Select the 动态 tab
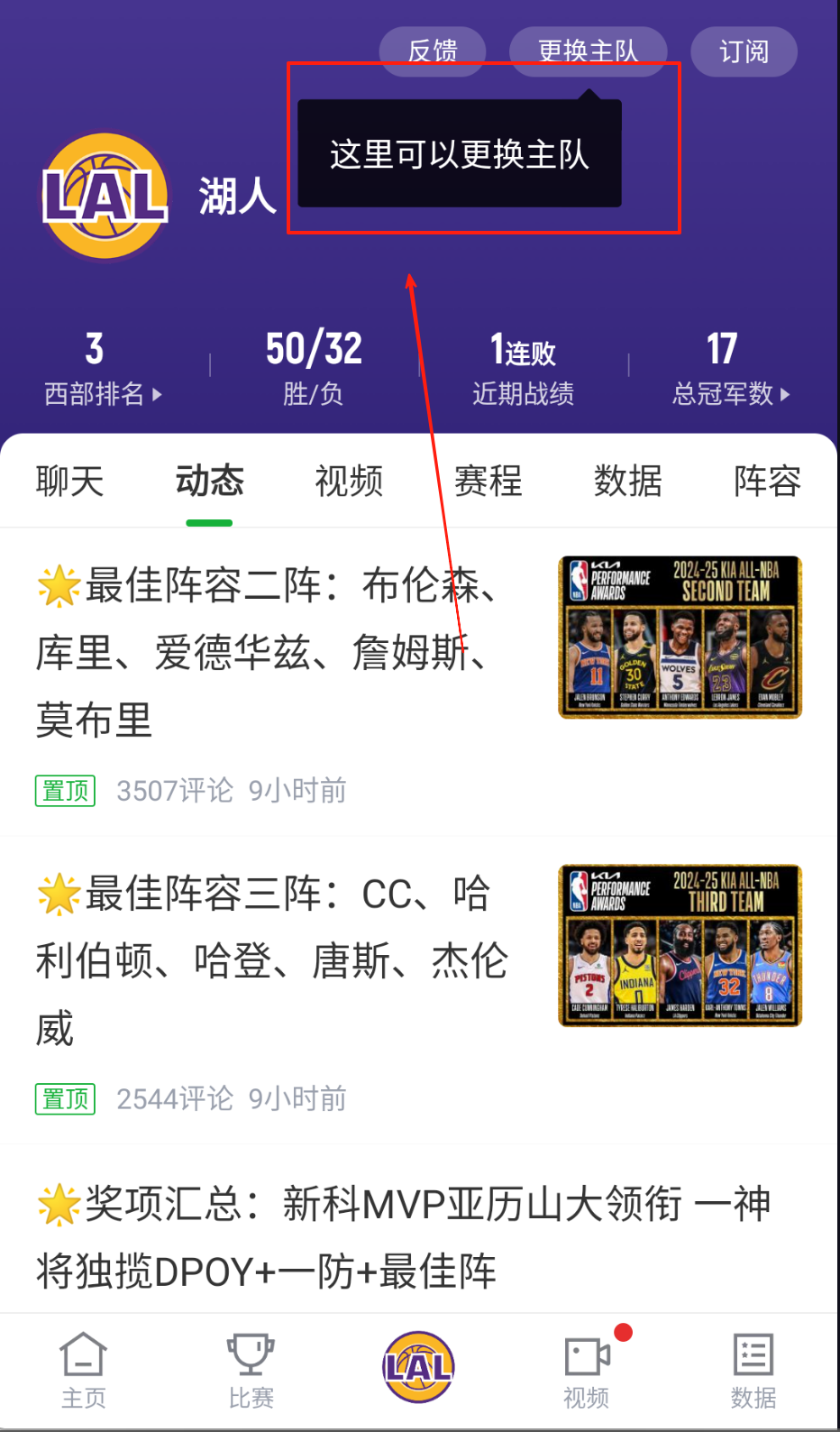Screen dimensions: 840x1432 pos(209,481)
